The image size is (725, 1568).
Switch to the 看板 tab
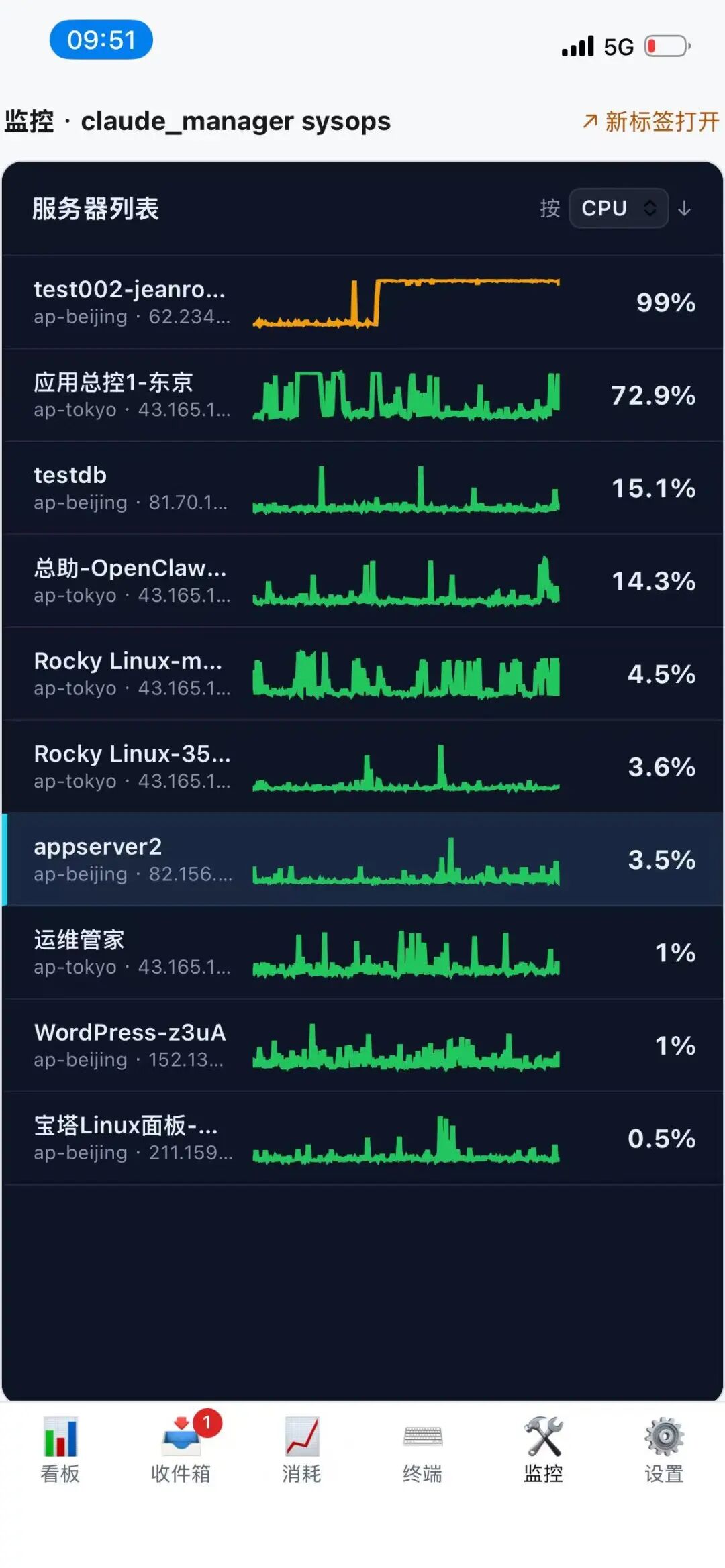coord(60,1449)
